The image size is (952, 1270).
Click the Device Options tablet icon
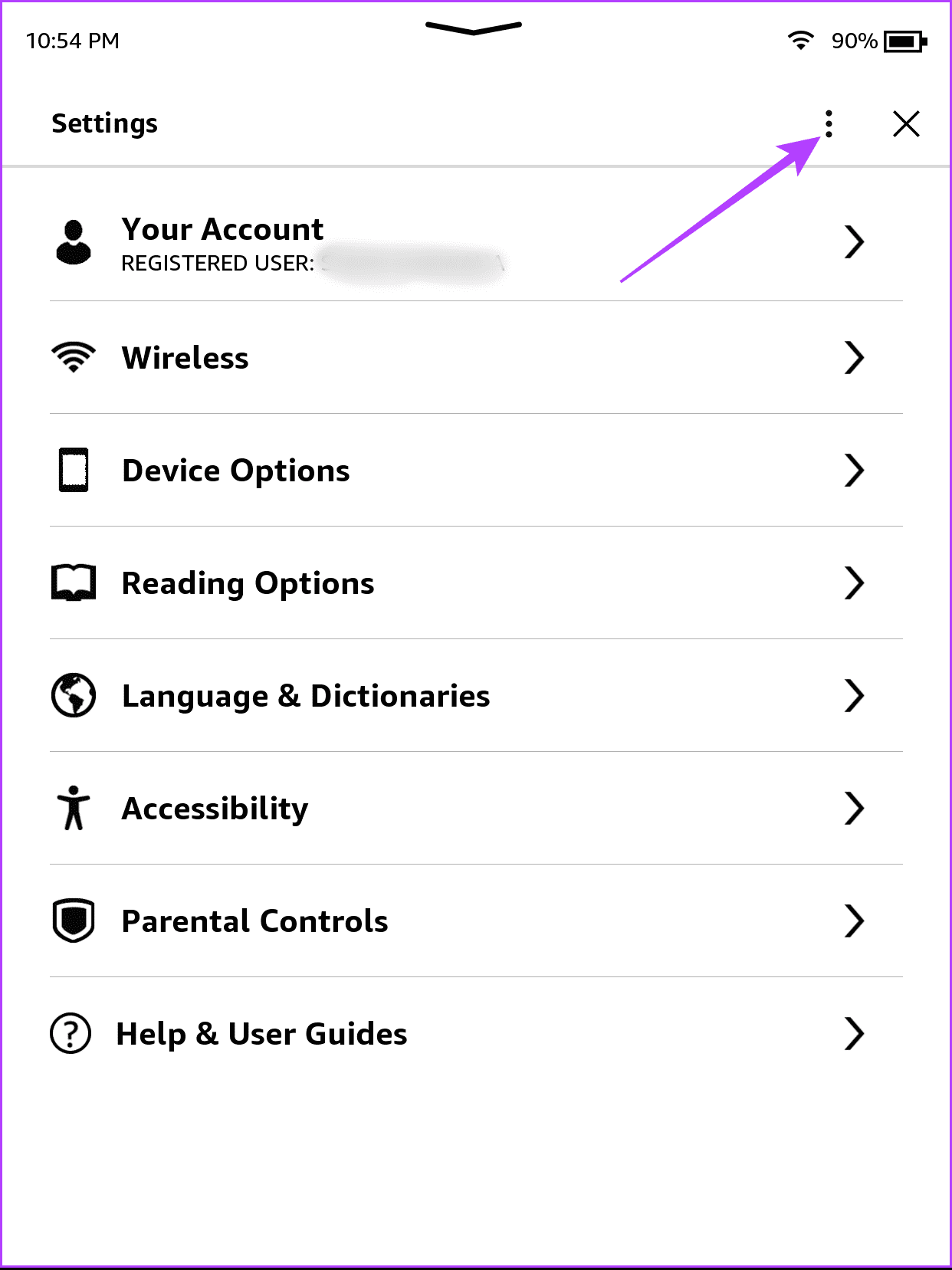pyautogui.click(x=74, y=471)
